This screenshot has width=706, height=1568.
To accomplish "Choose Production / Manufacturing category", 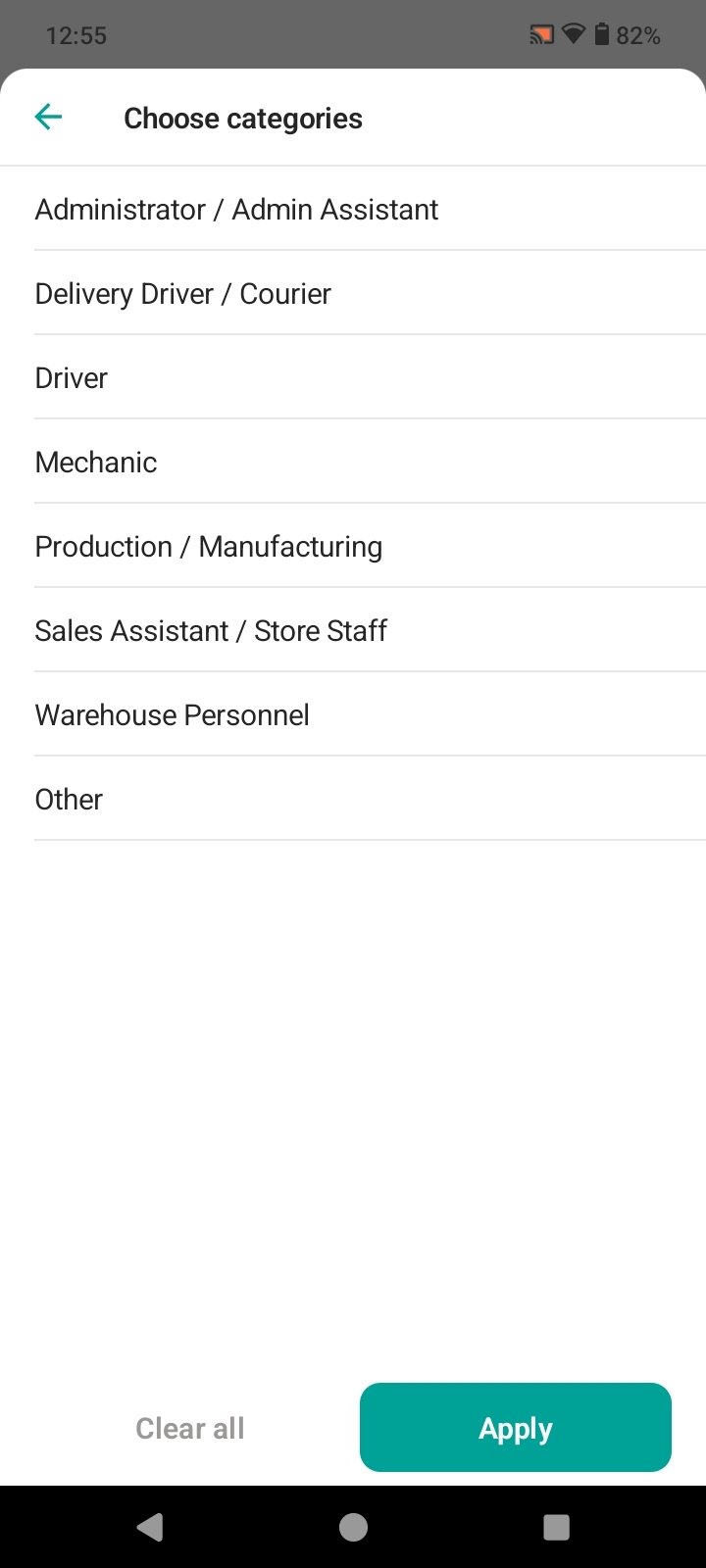I will click(x=353, y=546).
